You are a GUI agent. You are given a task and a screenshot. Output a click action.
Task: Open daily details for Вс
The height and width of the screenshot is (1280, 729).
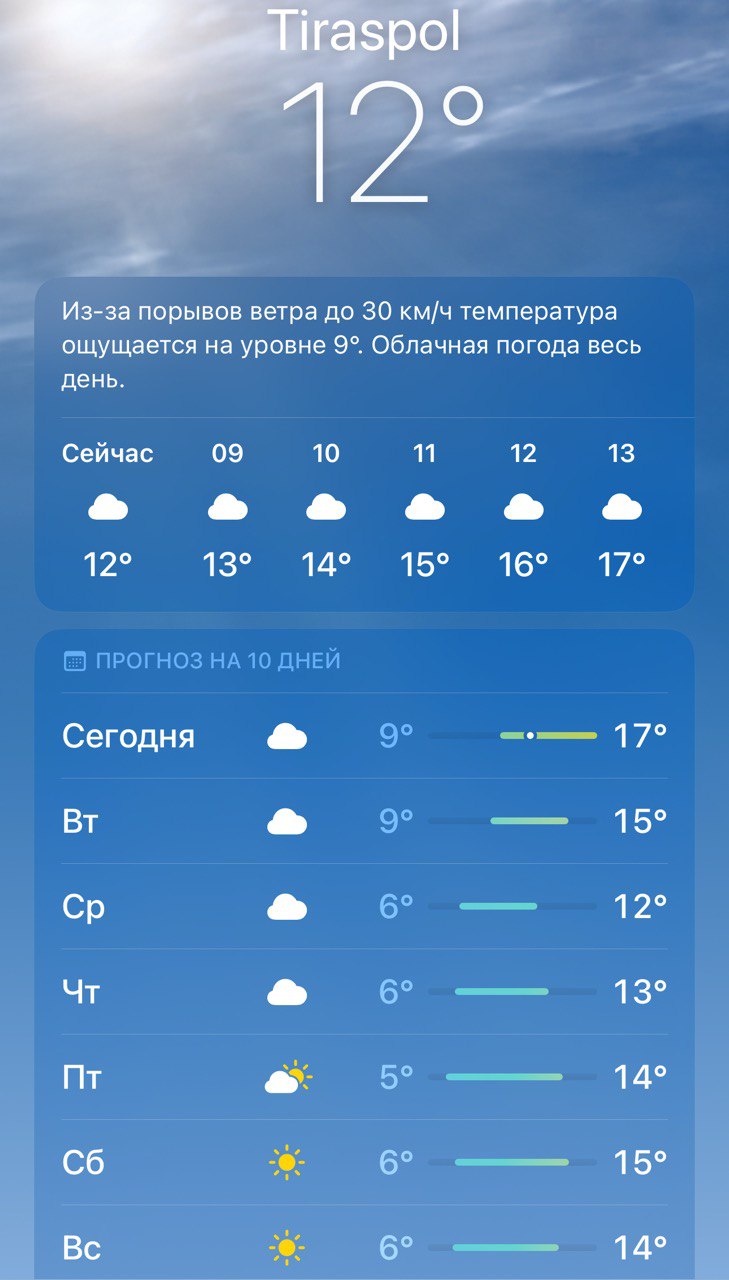364,1247
